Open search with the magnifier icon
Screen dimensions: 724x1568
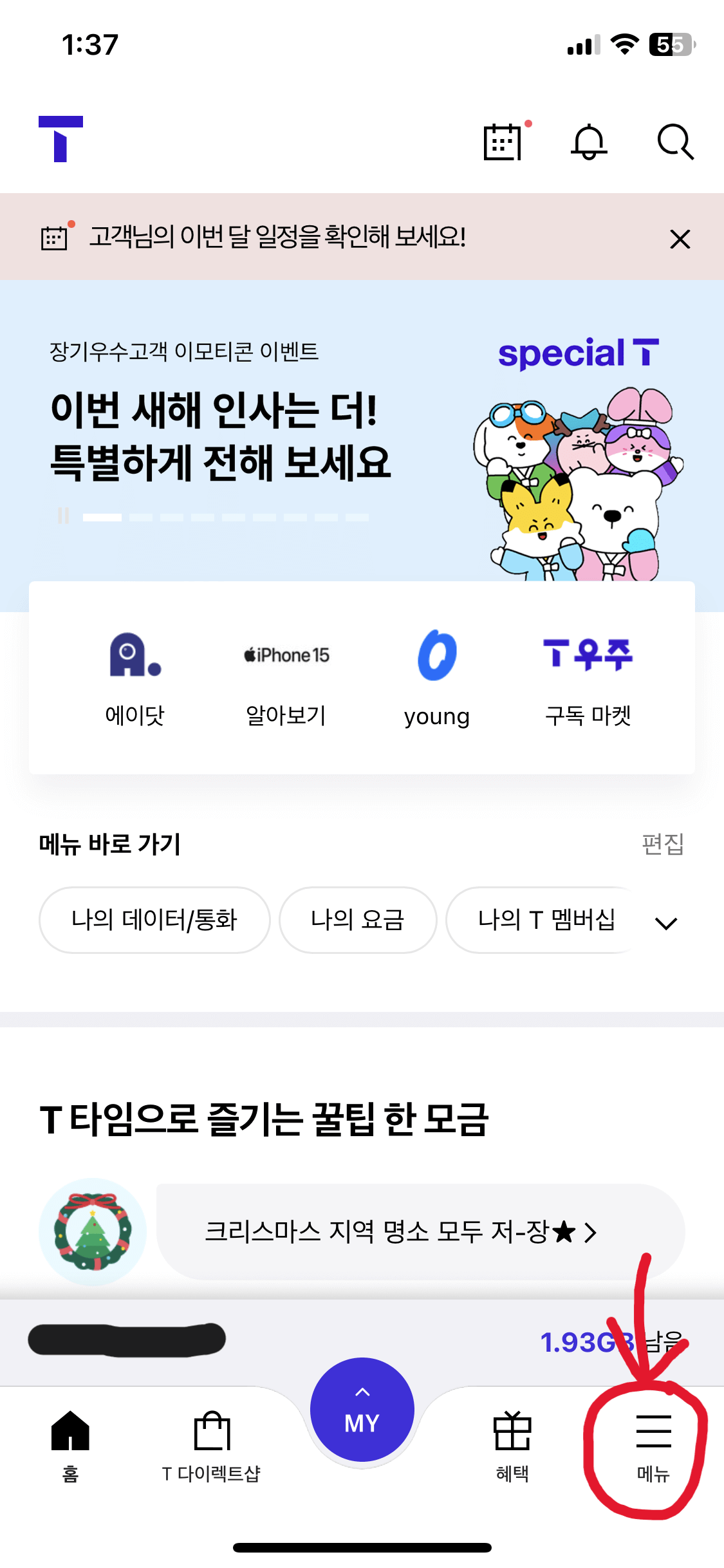point(674,142)
